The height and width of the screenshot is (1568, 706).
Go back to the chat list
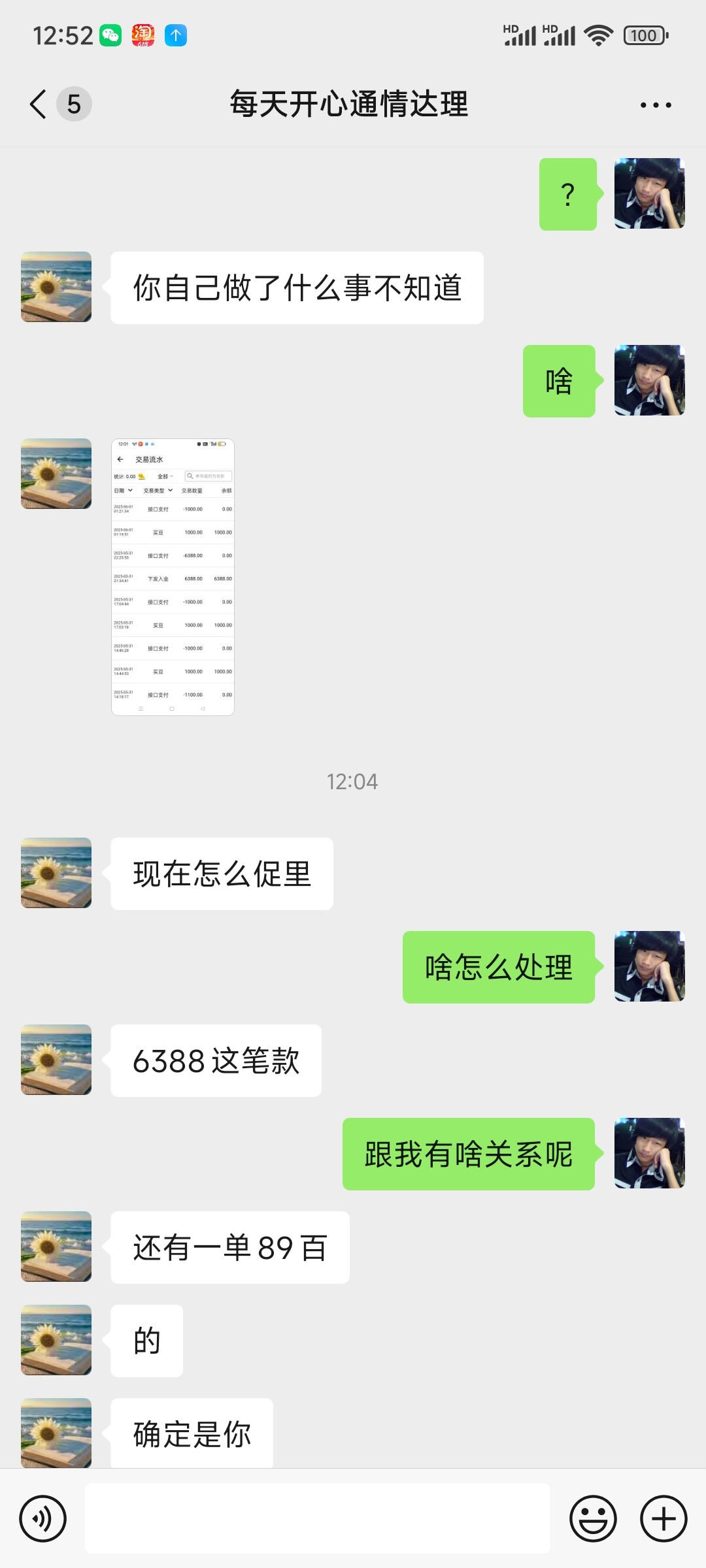39,105
